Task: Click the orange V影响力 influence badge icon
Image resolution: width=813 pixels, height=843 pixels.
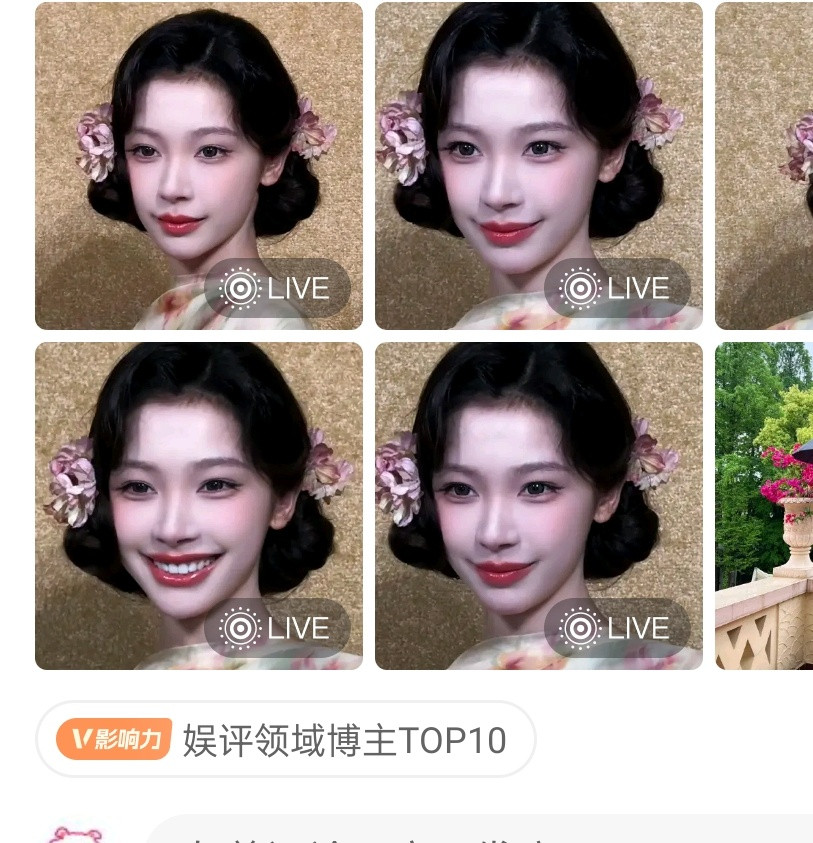Action: point(114,738)
